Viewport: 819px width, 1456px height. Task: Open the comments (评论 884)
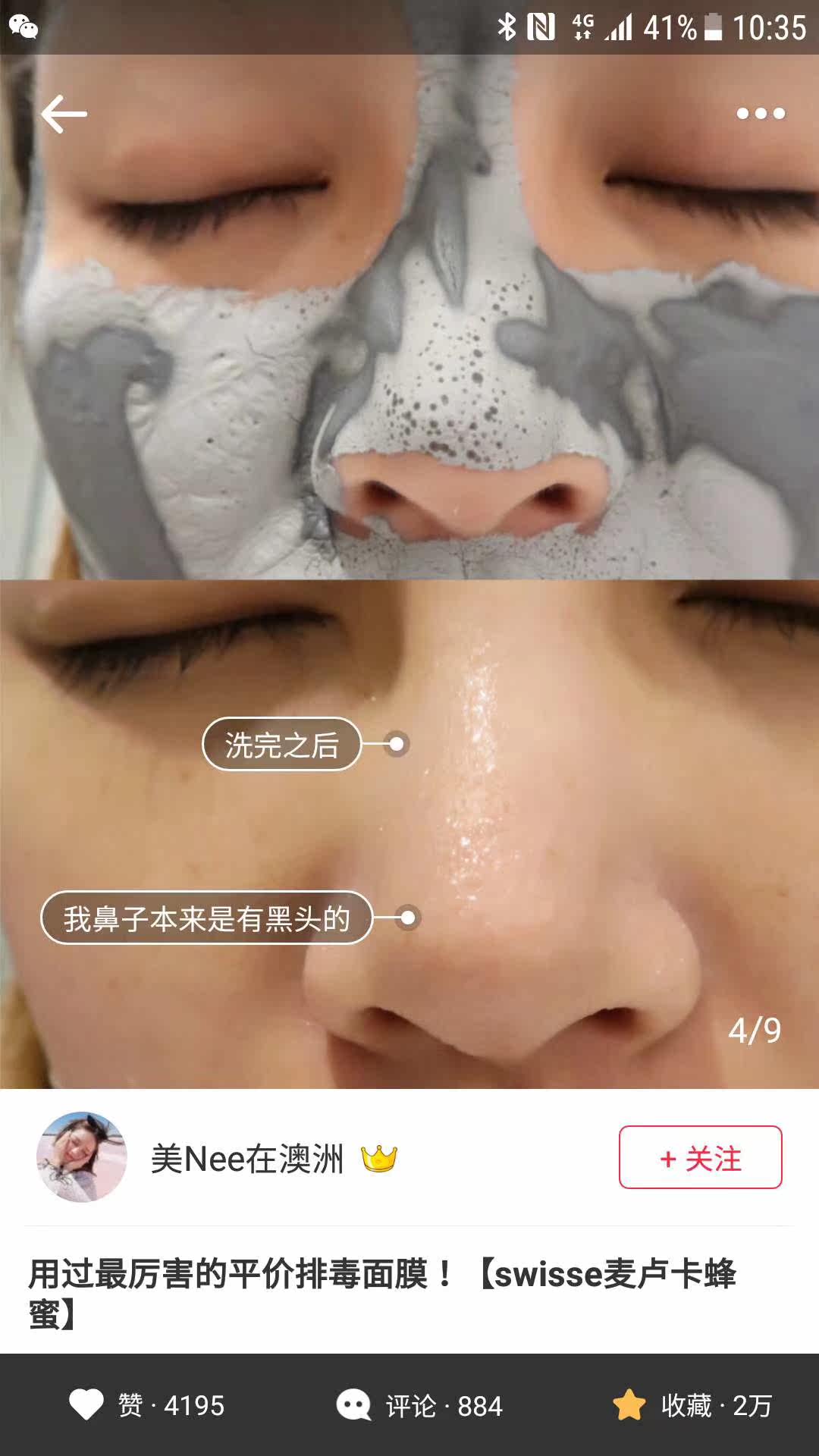click(x=419, y=1405)
